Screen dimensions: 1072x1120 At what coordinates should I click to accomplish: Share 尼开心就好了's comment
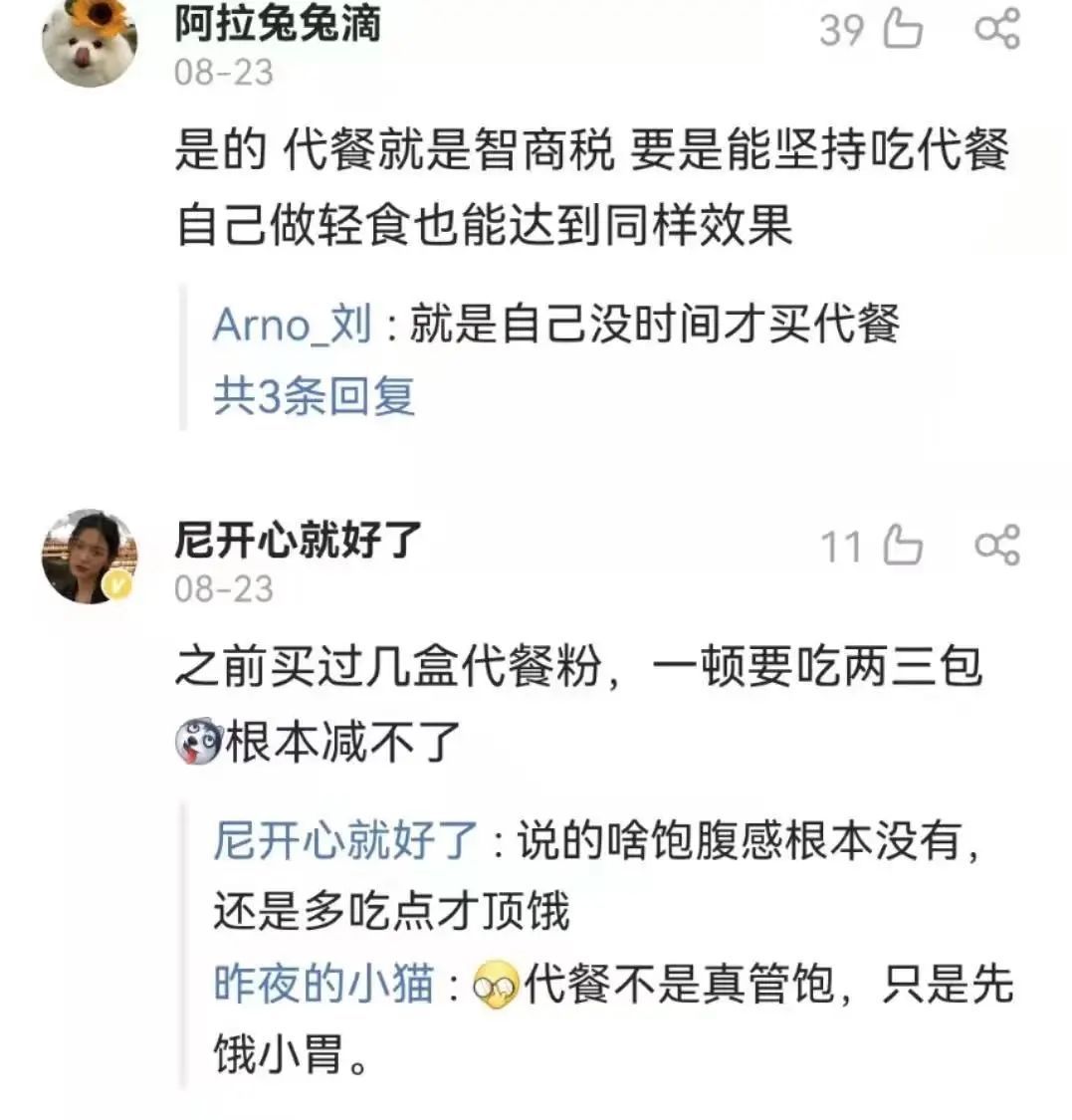coord(996,546)
